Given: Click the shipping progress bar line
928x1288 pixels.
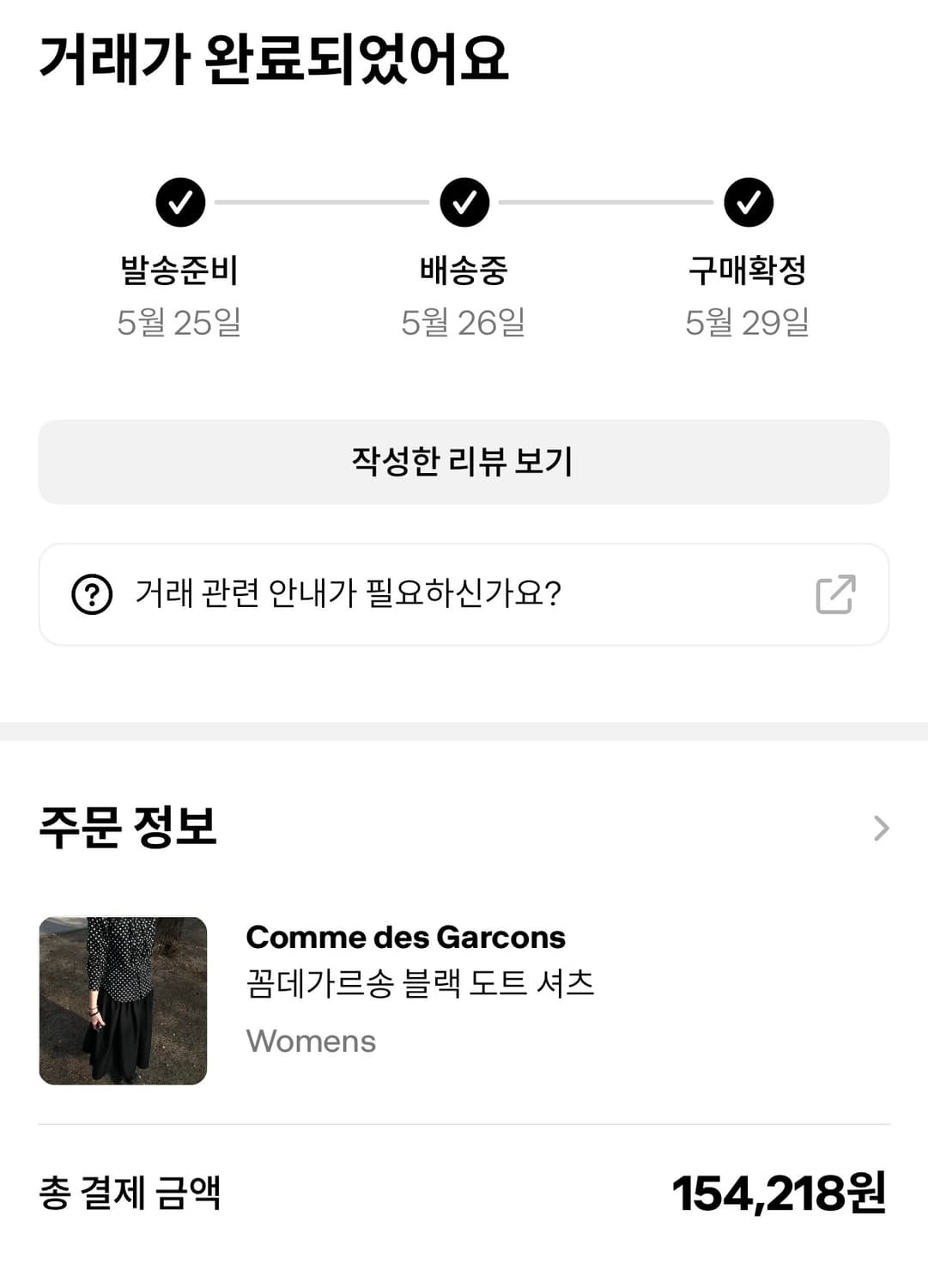Looking at the screenshot, I should (x=322, y=204).
